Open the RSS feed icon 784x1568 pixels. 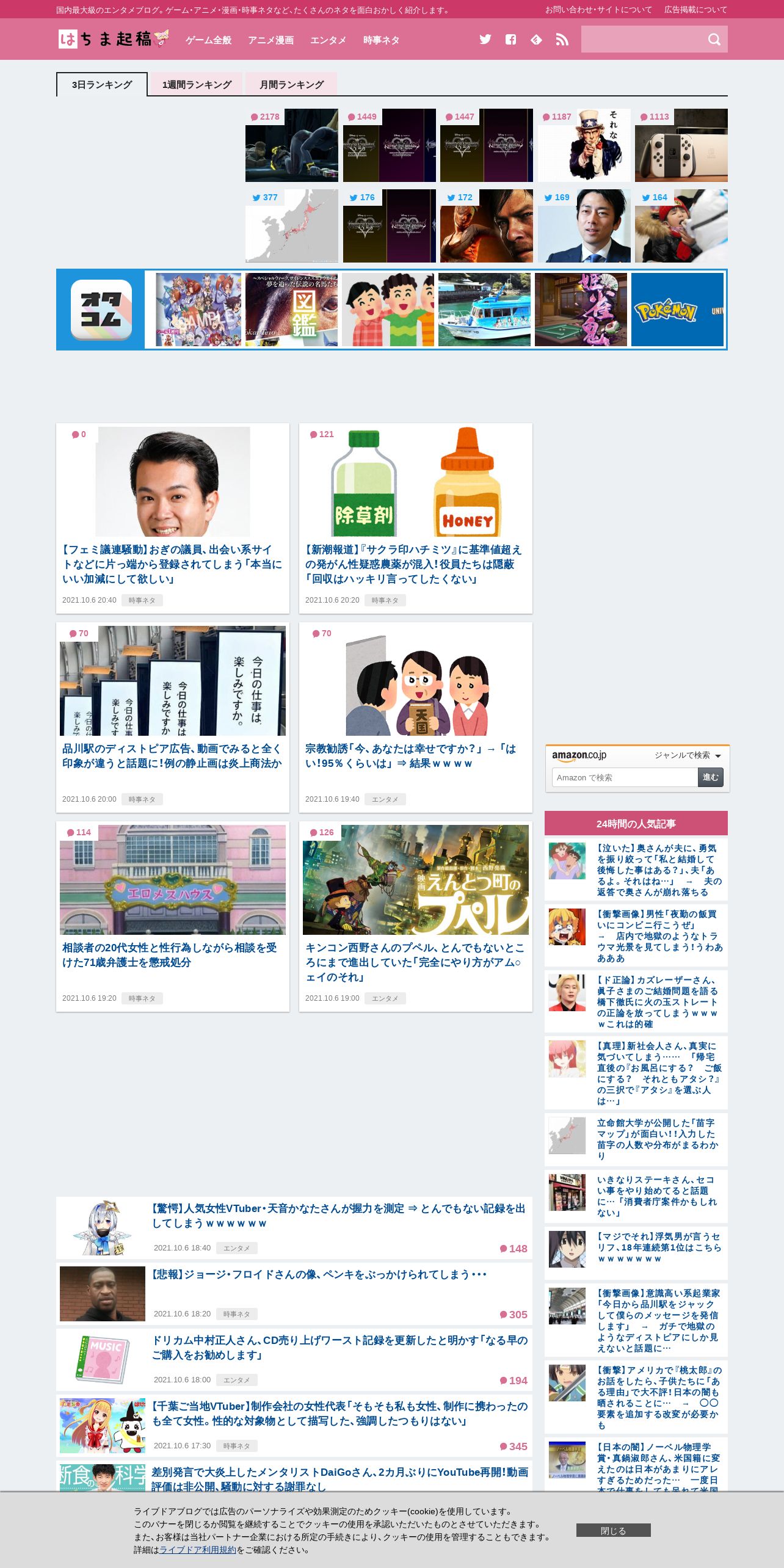(562, 40)
